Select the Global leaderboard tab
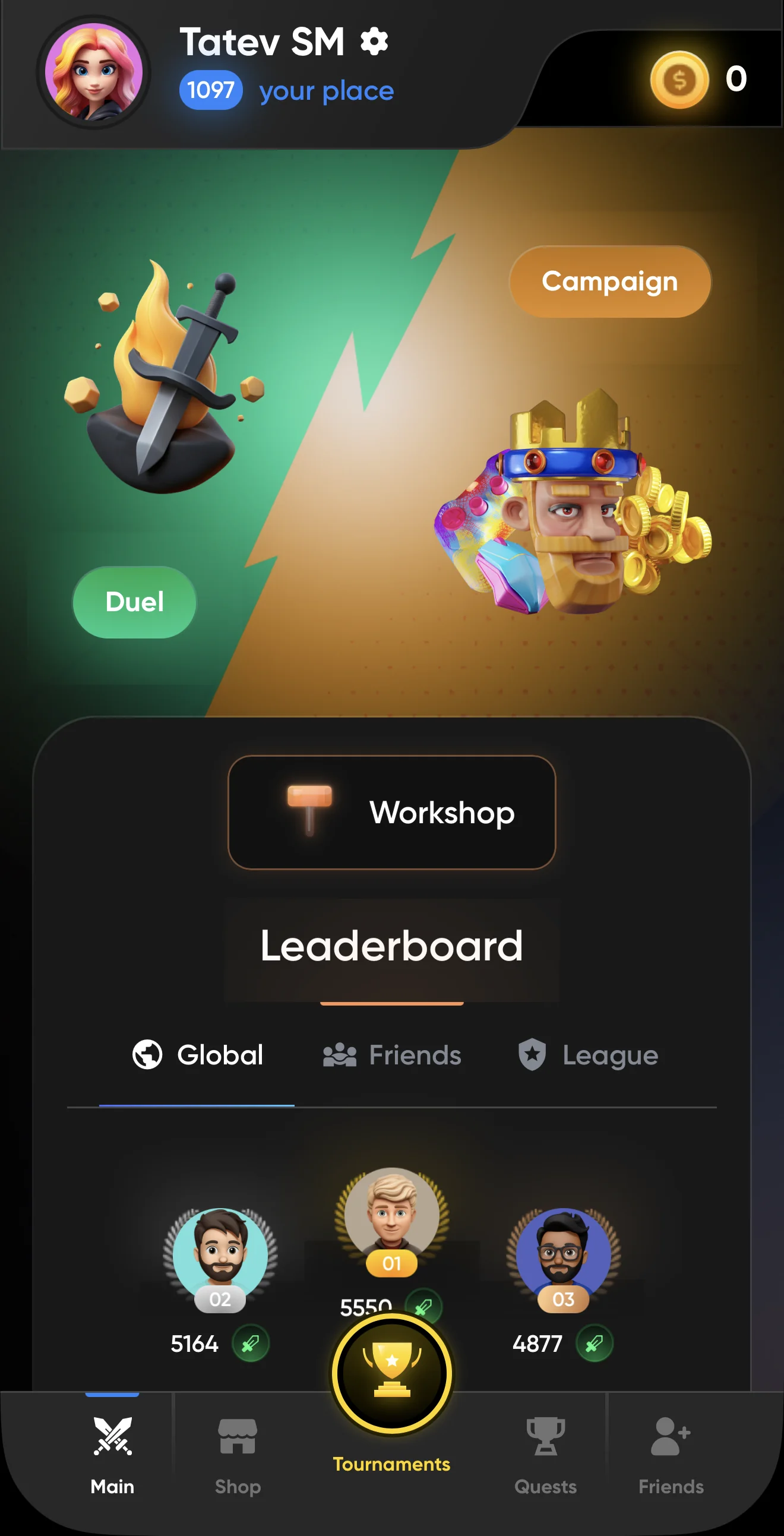This screenshot has width=784, height=1536. point(197,1055)
